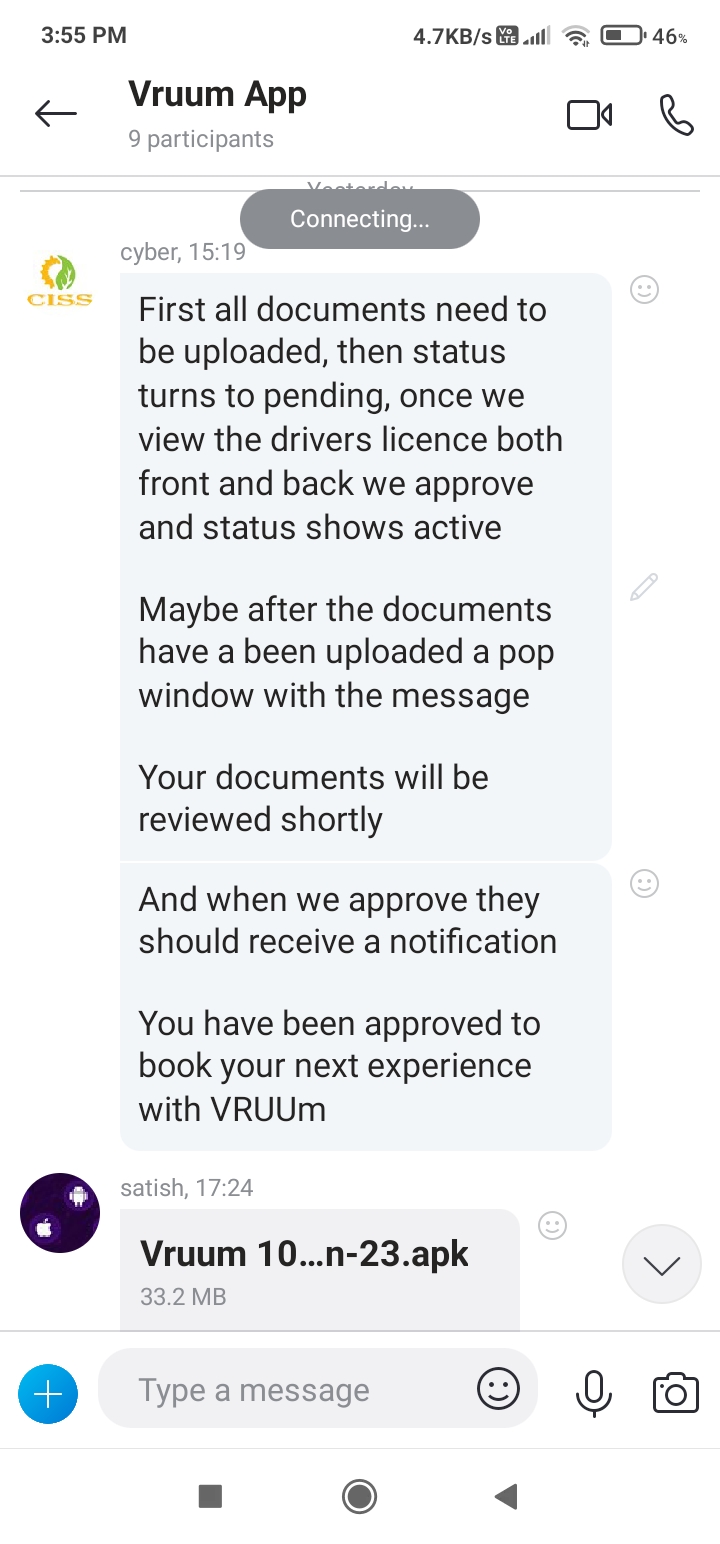This screenshot has width=720, height=1544.
Task: View cyber's CISS profile avatar
Action: tap(60, 281)
